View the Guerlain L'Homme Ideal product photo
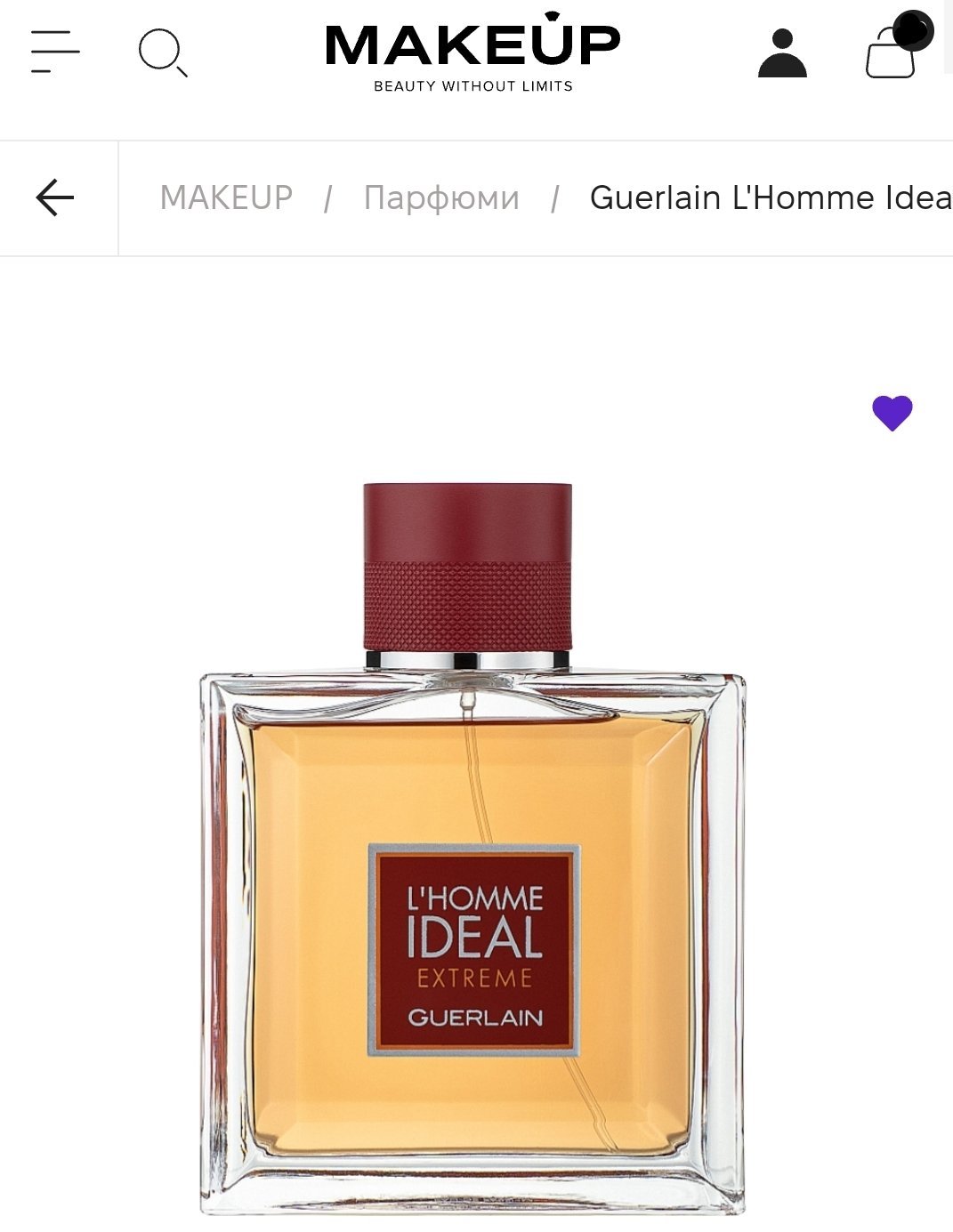The width and height of the screenshot is (953, 1232). point(472,845)
